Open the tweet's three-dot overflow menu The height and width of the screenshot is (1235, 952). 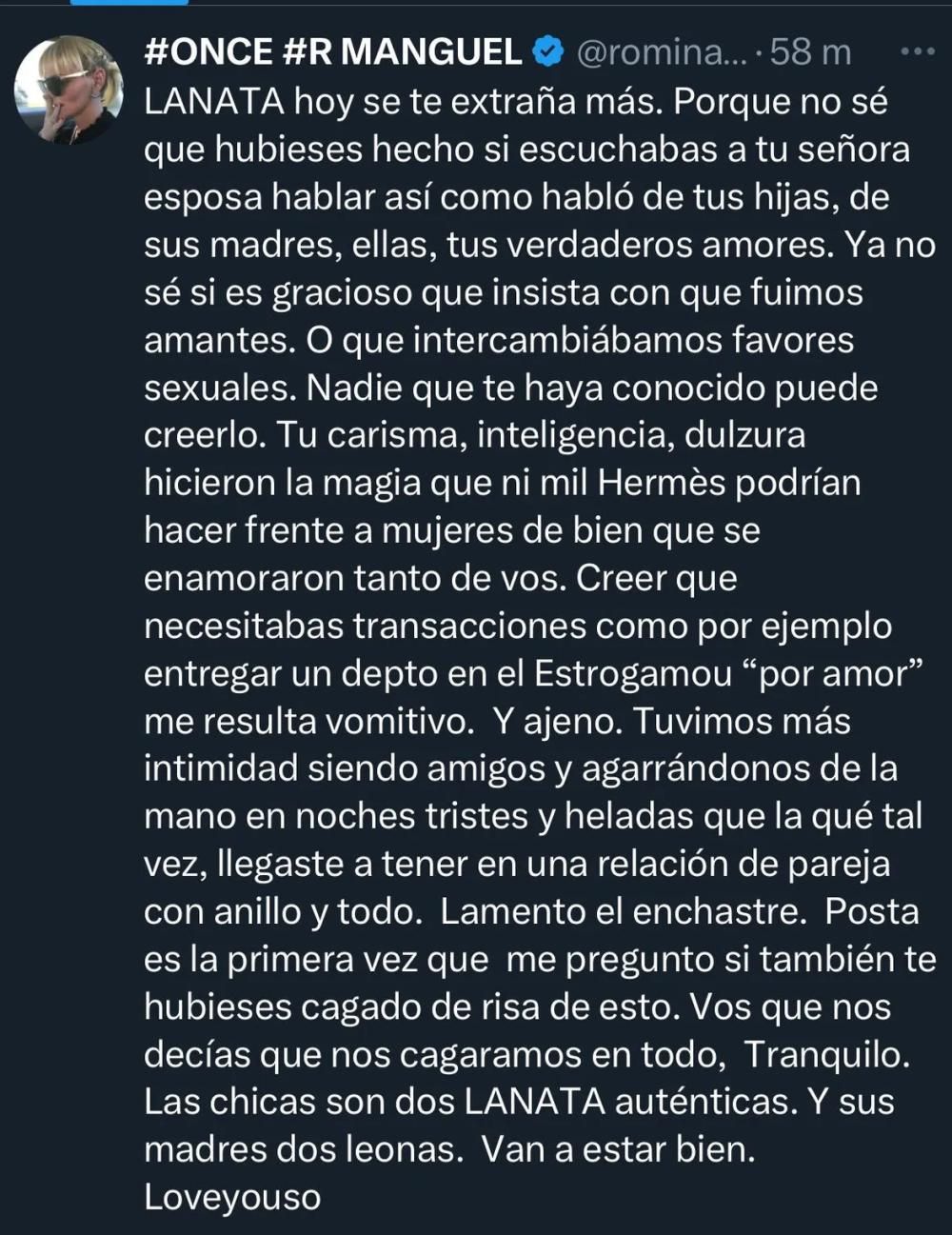[917, 51]
